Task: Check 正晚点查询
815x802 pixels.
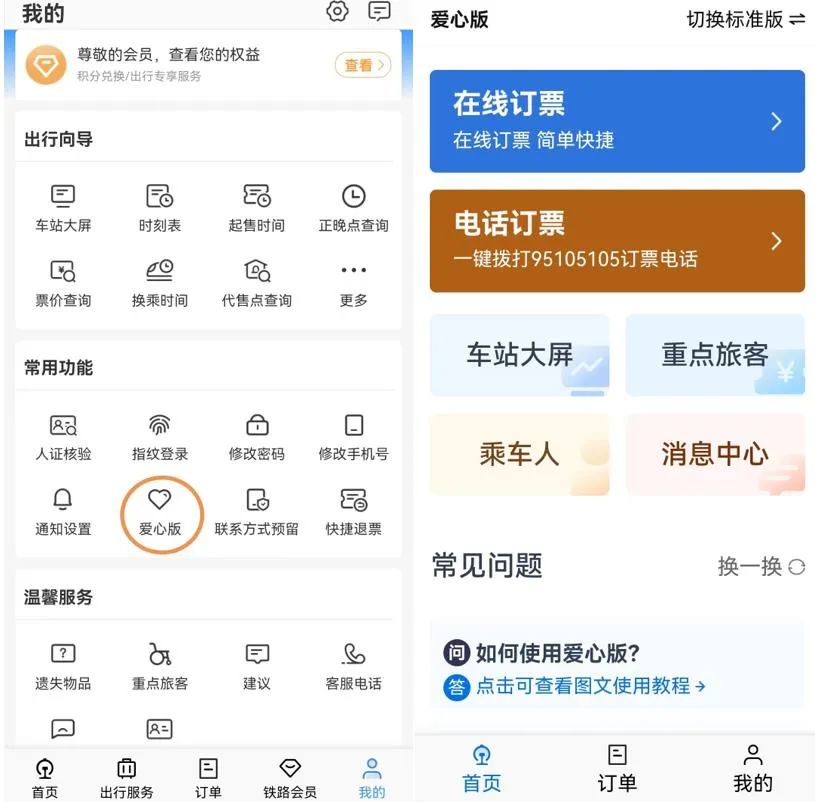Action: click(353, 208)
